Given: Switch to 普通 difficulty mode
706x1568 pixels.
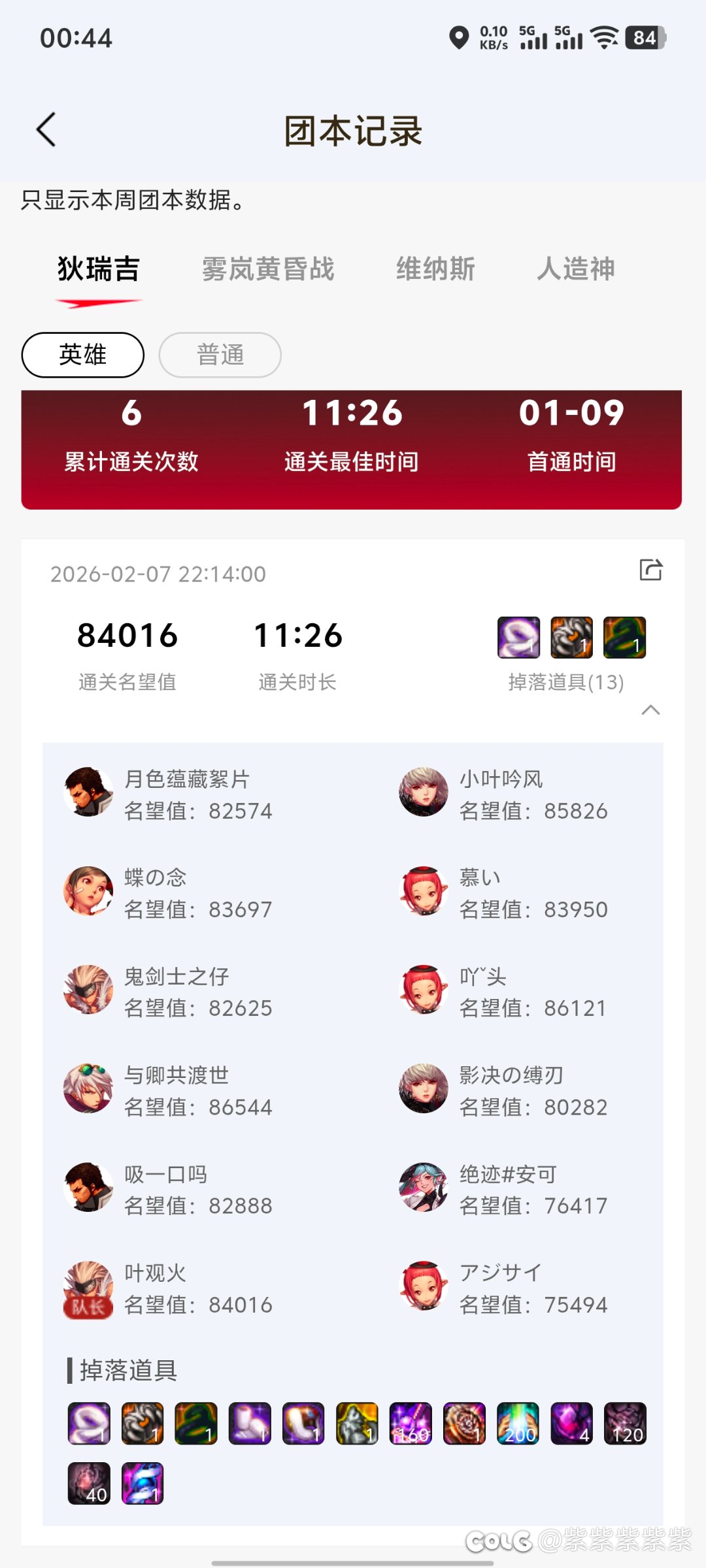Looking at the screenshot, I should click(220, 355).
